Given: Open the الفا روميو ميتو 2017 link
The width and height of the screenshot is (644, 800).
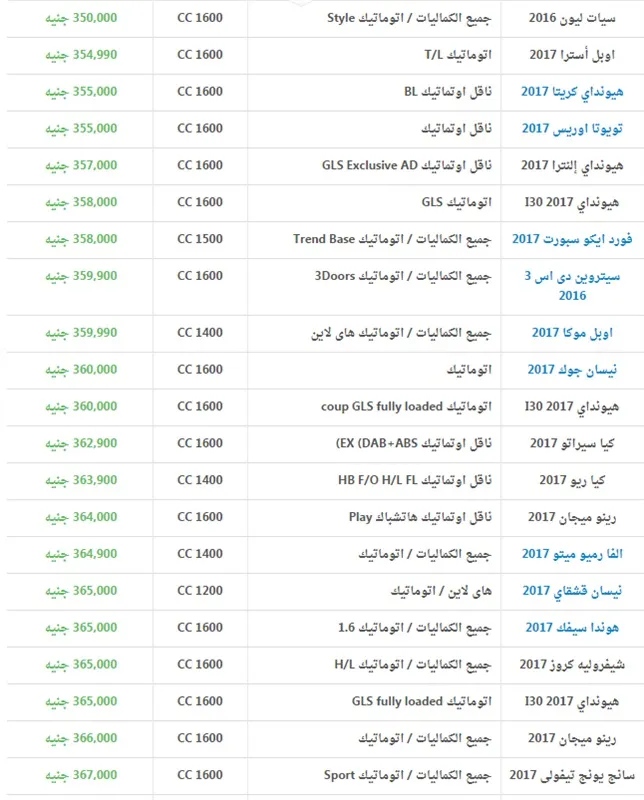Looking at the screenshot, I should pyautogui.click(x=570, y=554).
